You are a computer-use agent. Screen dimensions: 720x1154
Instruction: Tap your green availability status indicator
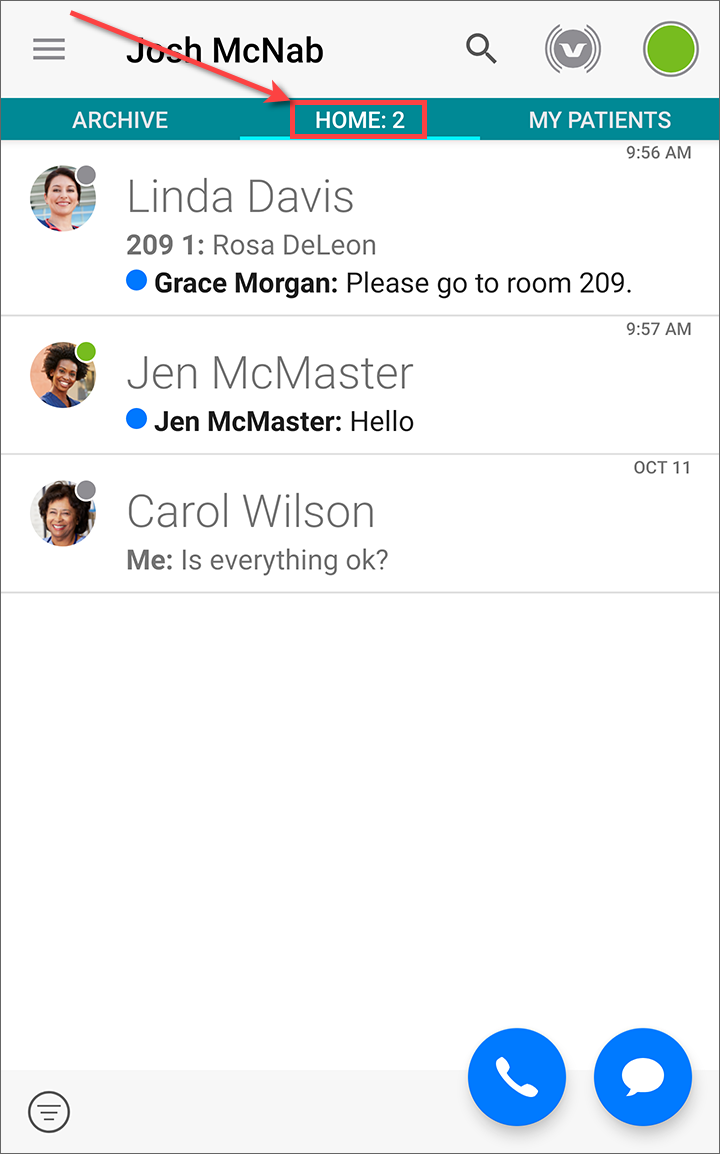tap(670, 47)
